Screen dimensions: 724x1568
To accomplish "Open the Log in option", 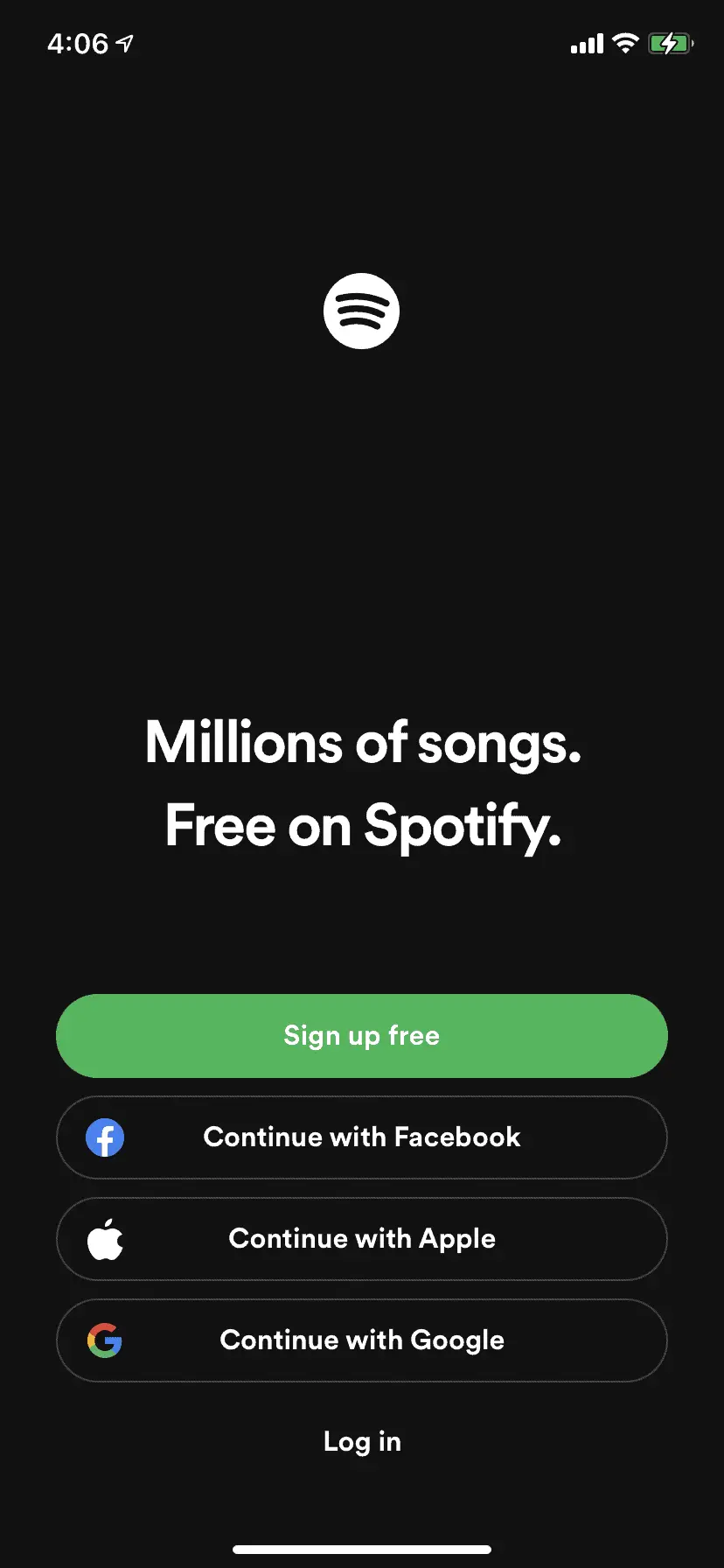I will [362, 1441].
